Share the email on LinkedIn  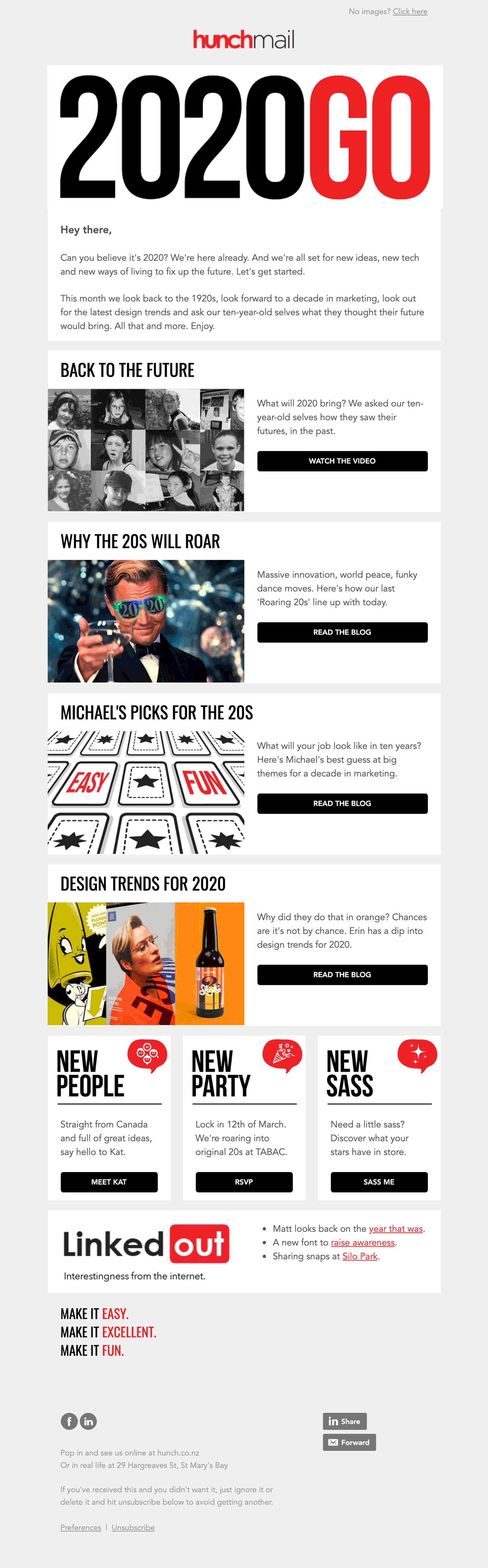coord(345,1421)
